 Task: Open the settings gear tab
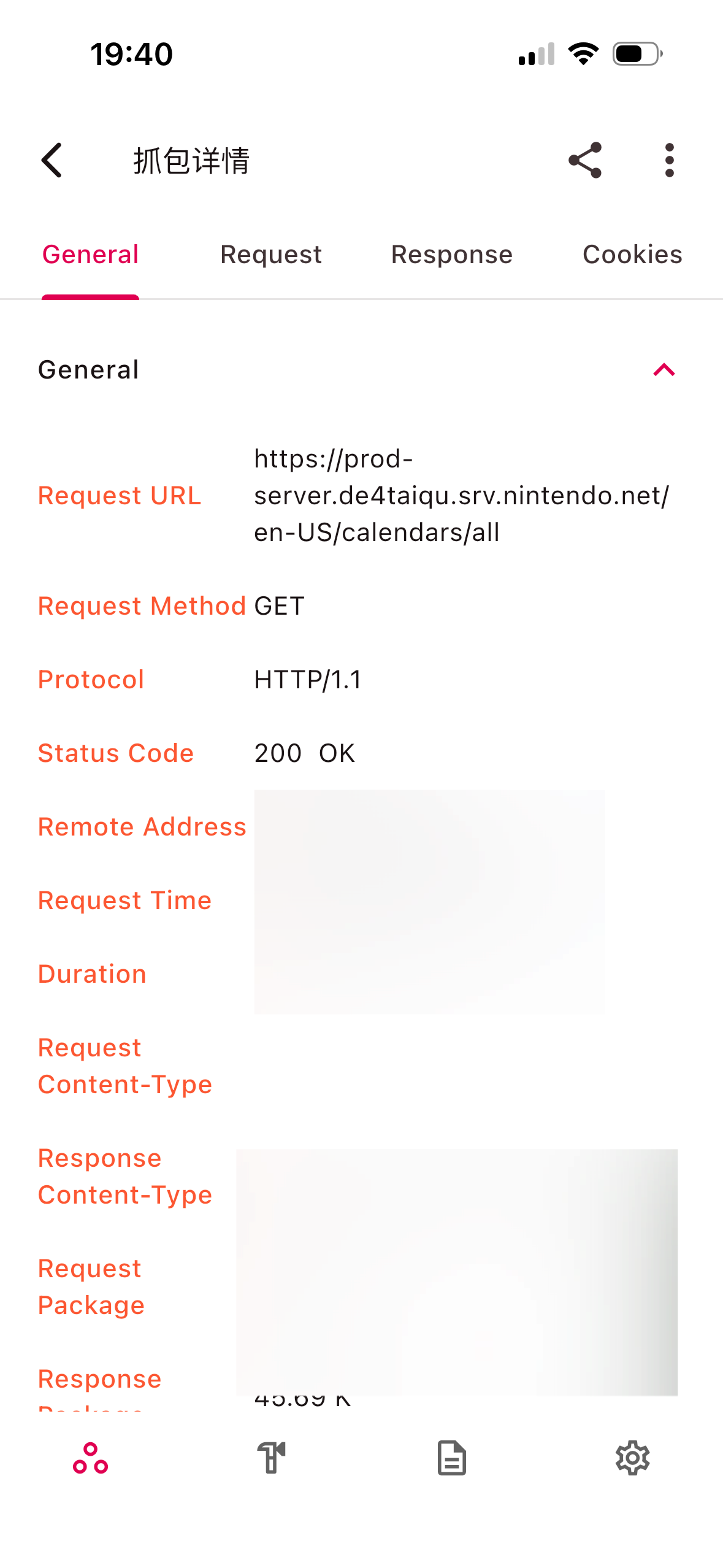pyautogui.click(x=632, y=1458)
